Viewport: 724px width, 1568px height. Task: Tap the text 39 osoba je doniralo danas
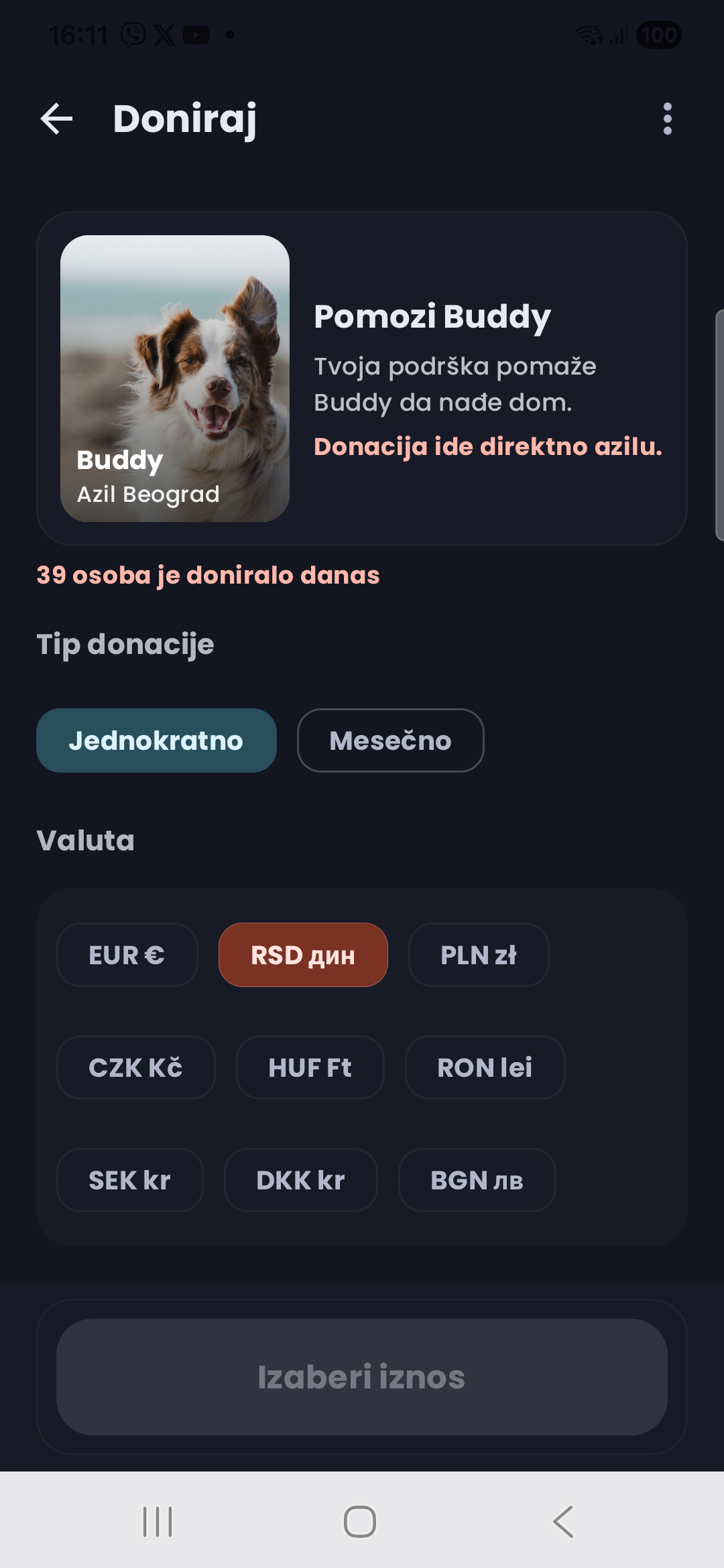(207, 575)
